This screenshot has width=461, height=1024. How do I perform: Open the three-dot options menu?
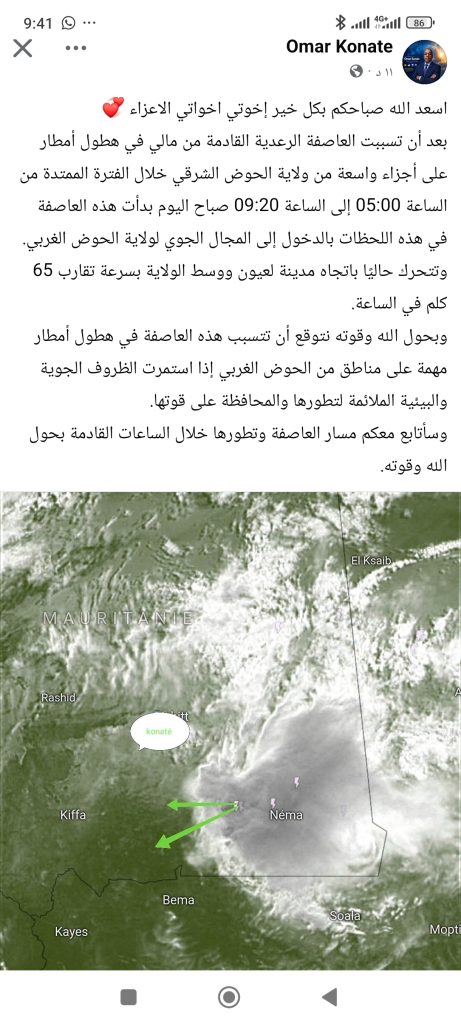pos(76,48)
